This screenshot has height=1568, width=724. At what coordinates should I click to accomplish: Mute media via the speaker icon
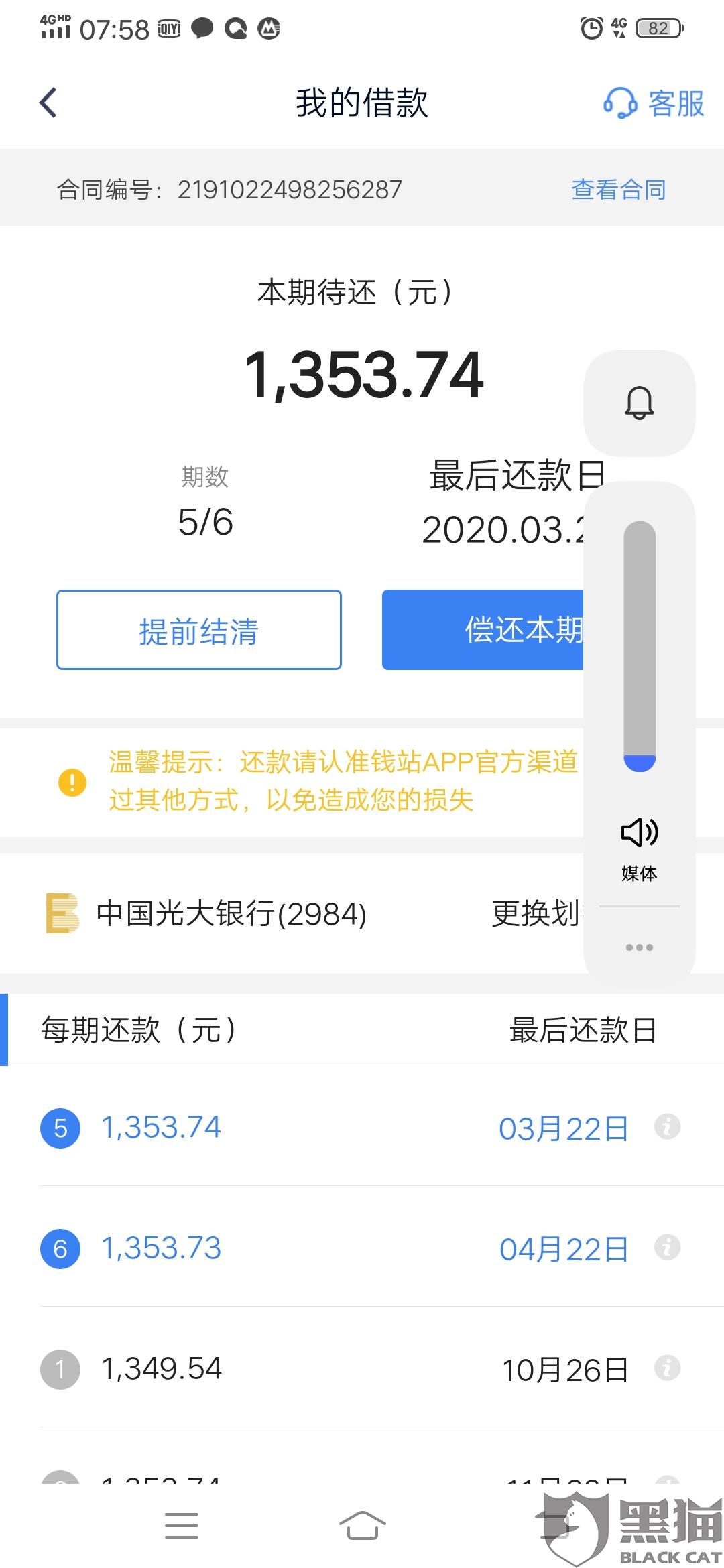tap(640, 832)
